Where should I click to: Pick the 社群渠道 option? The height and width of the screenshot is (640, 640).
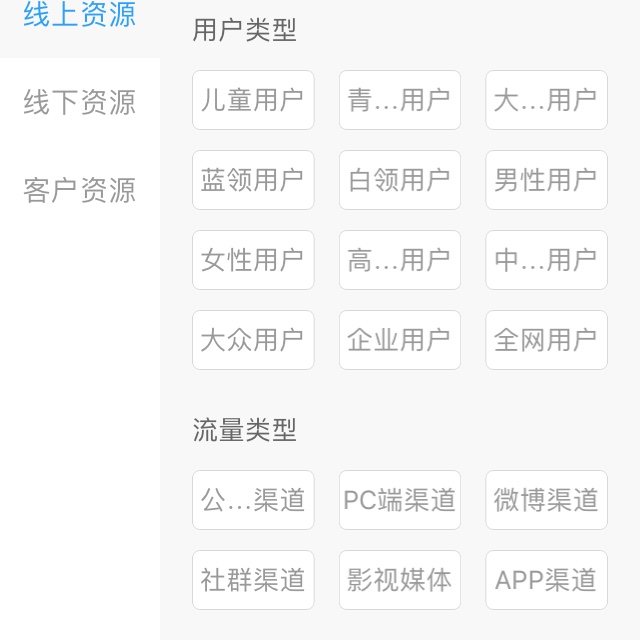pos(253,580)
